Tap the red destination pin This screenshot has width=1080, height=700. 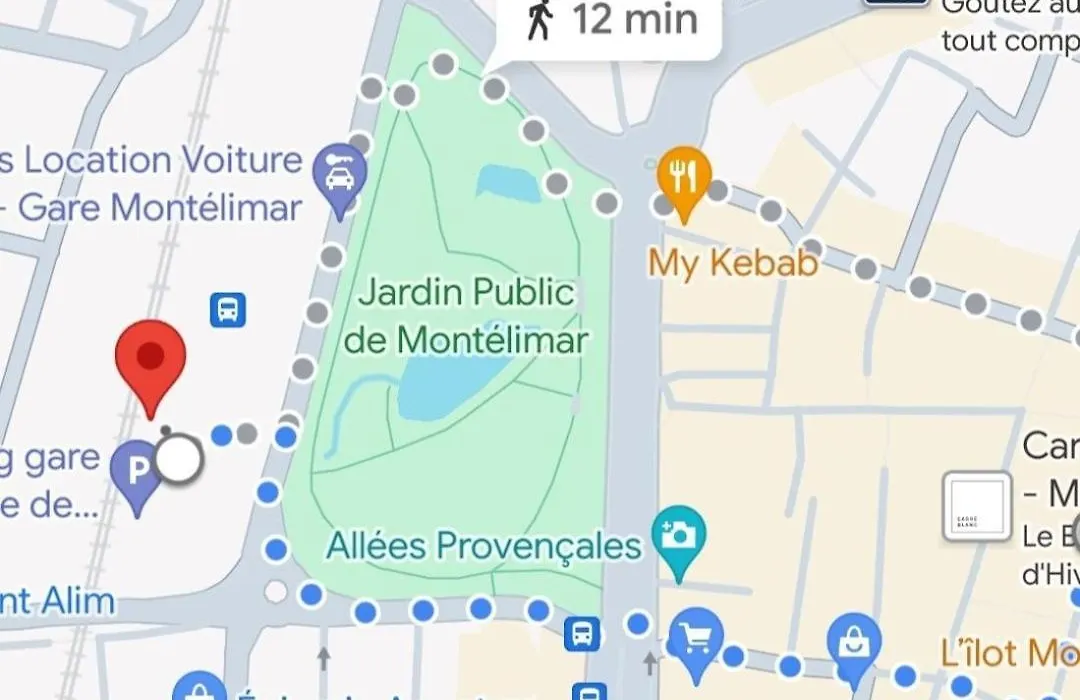pyautogui.click(x=150, y=358)
